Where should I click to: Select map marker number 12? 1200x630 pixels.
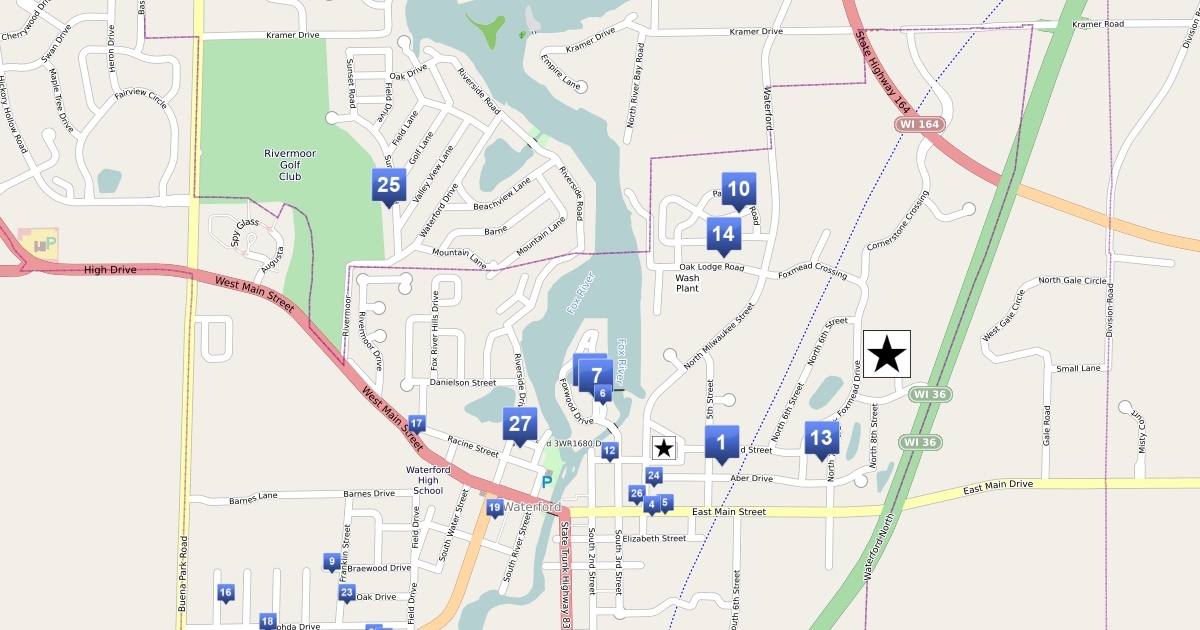(610, 450)
